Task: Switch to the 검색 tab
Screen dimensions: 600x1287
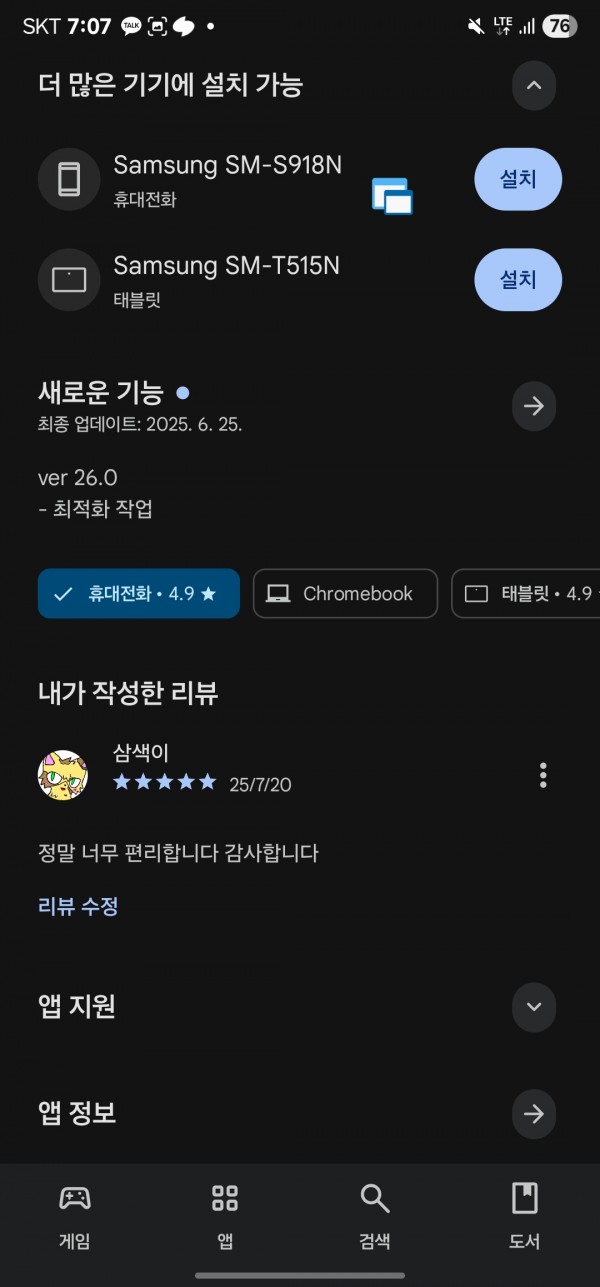Action: tap(375, 1215)
